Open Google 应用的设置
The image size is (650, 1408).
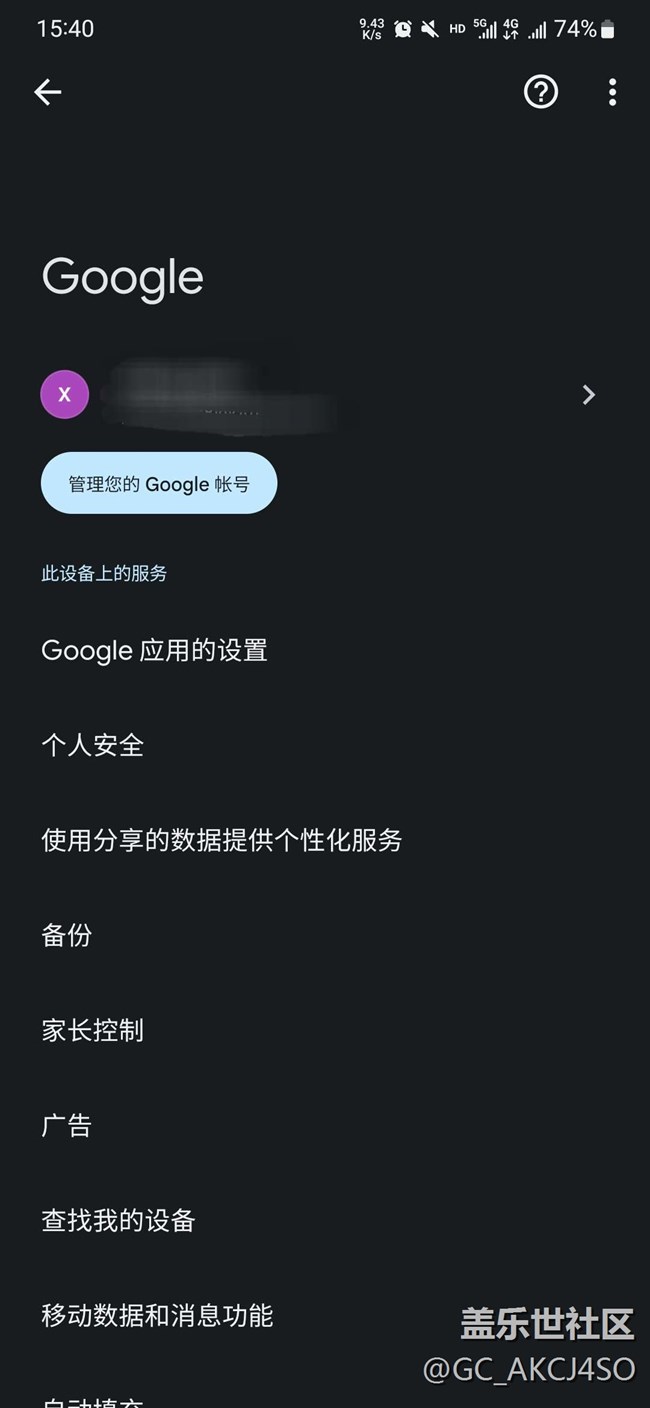(325, 651)
